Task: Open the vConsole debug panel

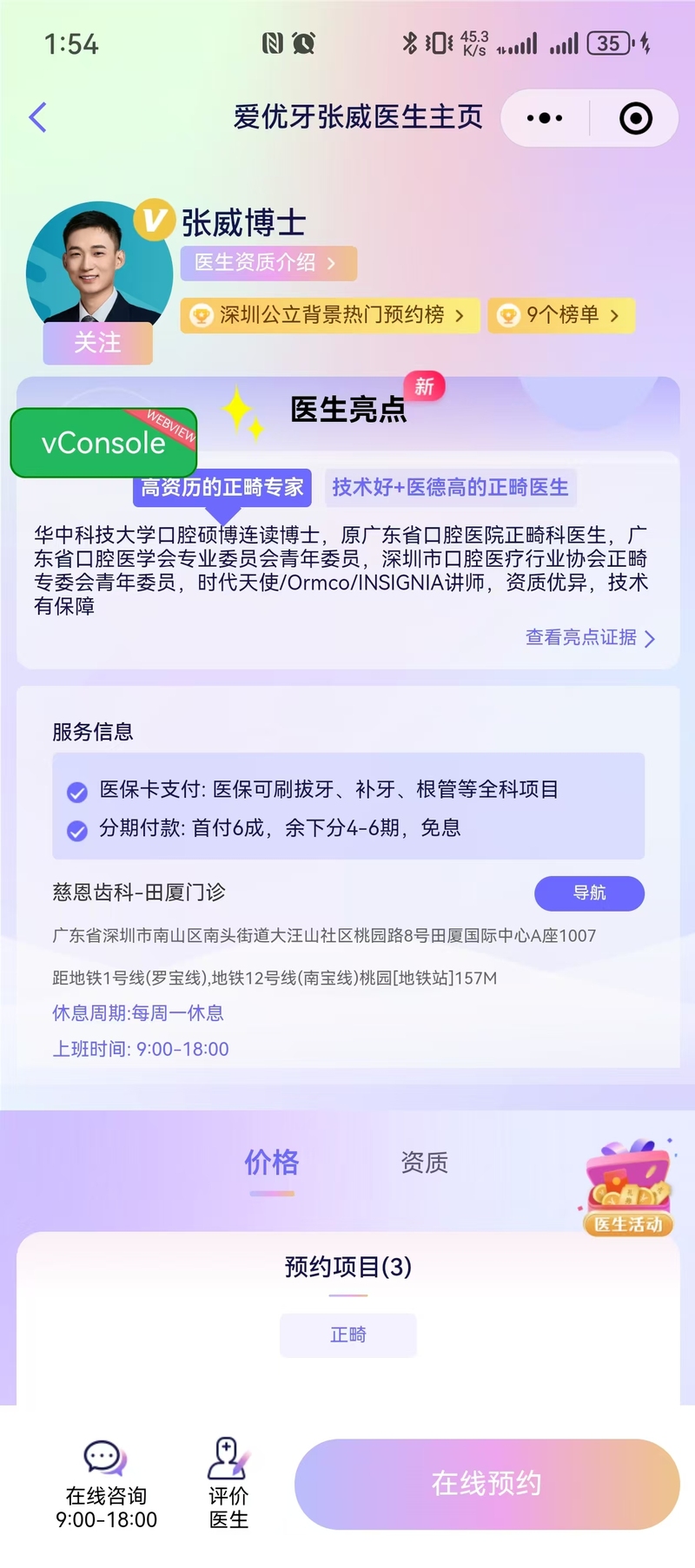Action: pyautogui.click(x=103, y=443)
